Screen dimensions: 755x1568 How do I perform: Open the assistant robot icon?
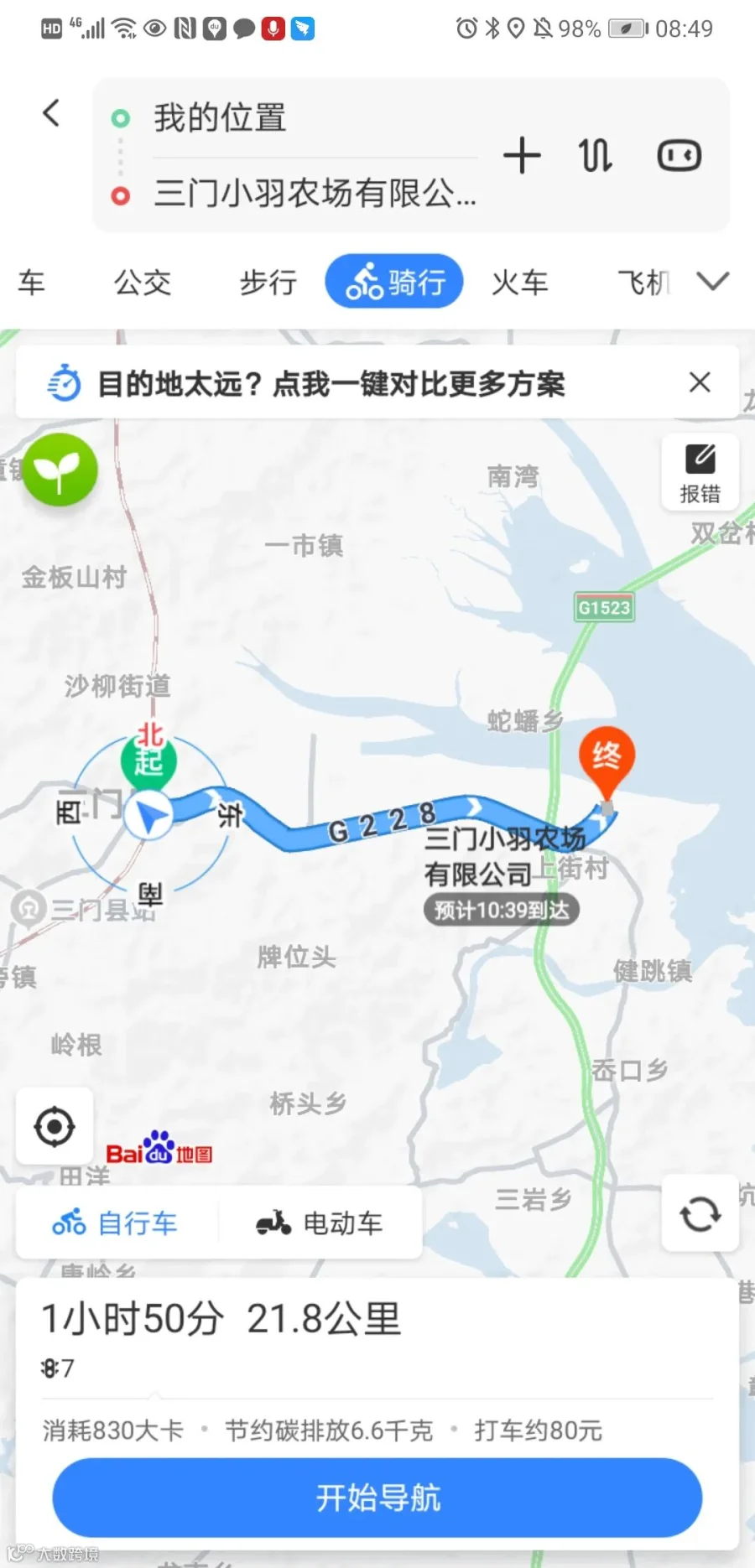(679, 156)
